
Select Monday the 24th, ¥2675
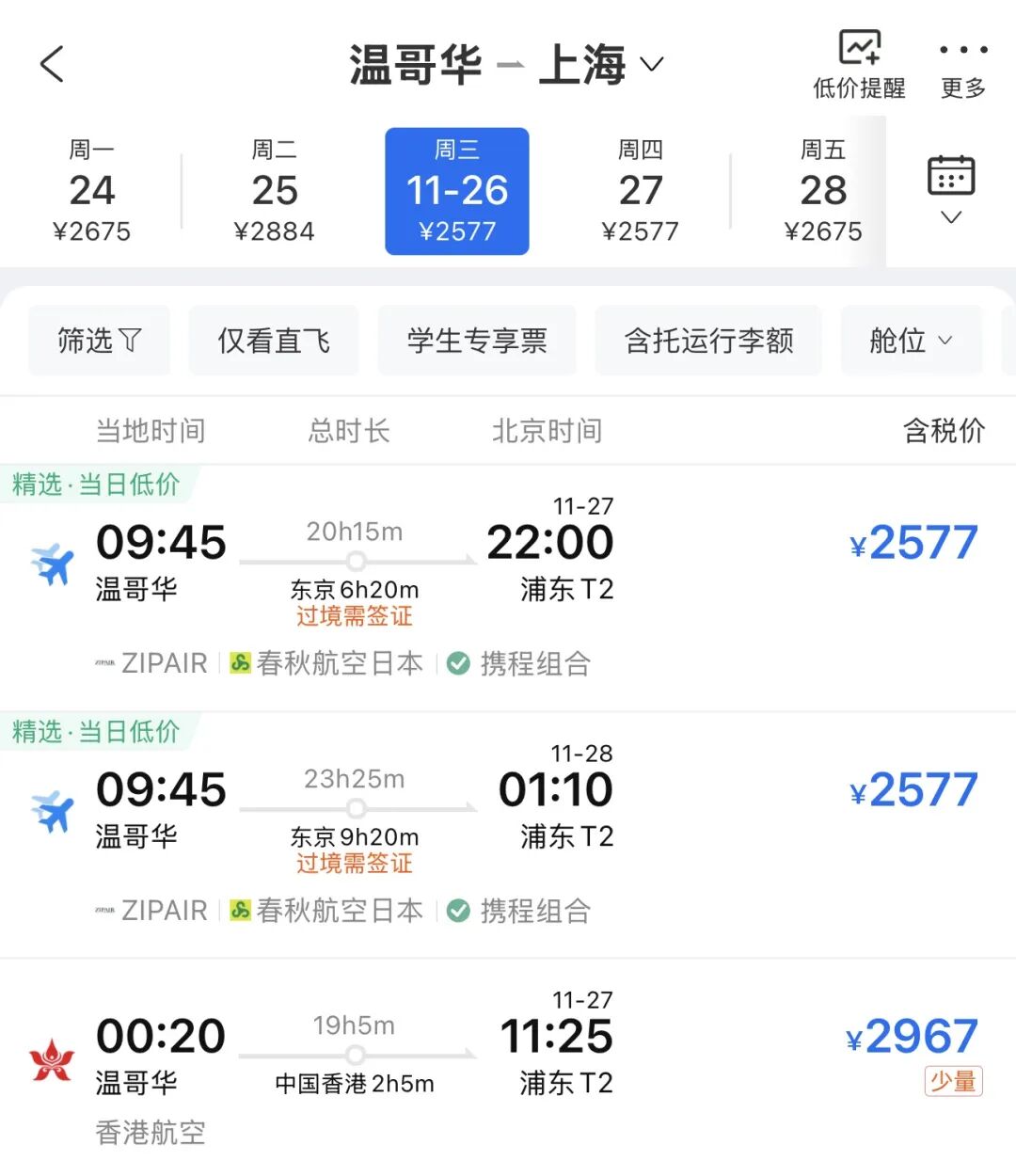91,191
